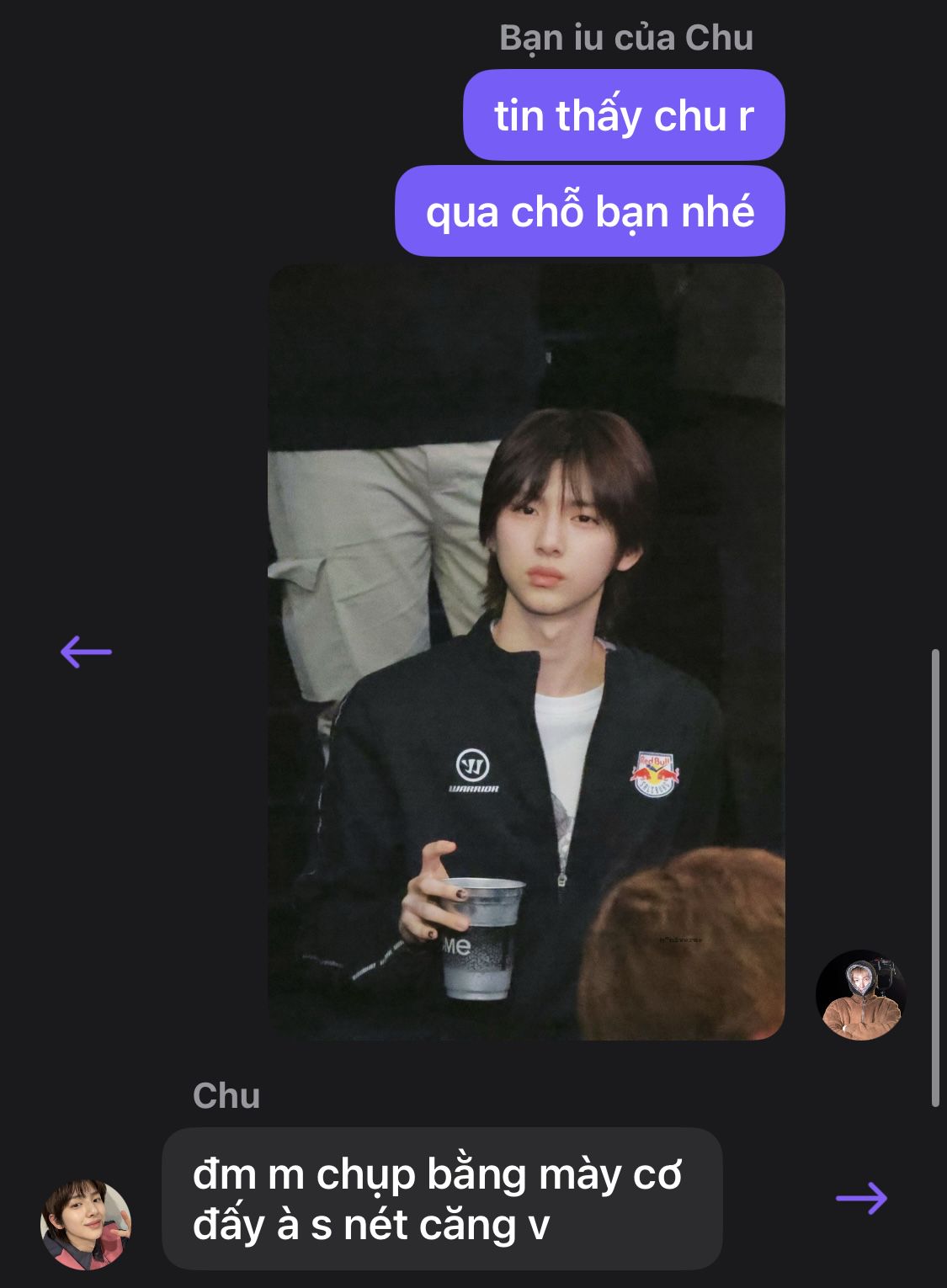Go to the next page arrow

tap(861, 1197)
